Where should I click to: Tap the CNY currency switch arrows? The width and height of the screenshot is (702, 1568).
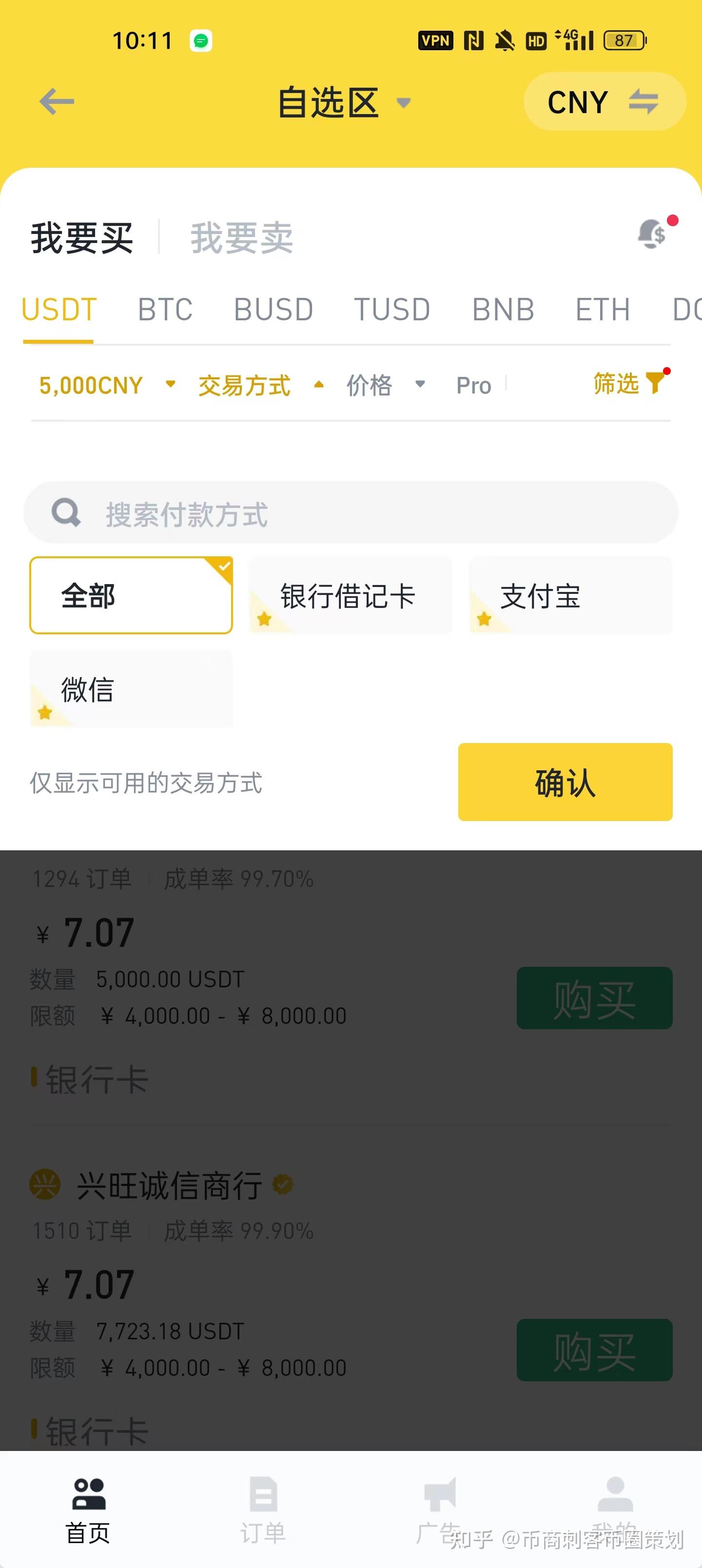645,101
